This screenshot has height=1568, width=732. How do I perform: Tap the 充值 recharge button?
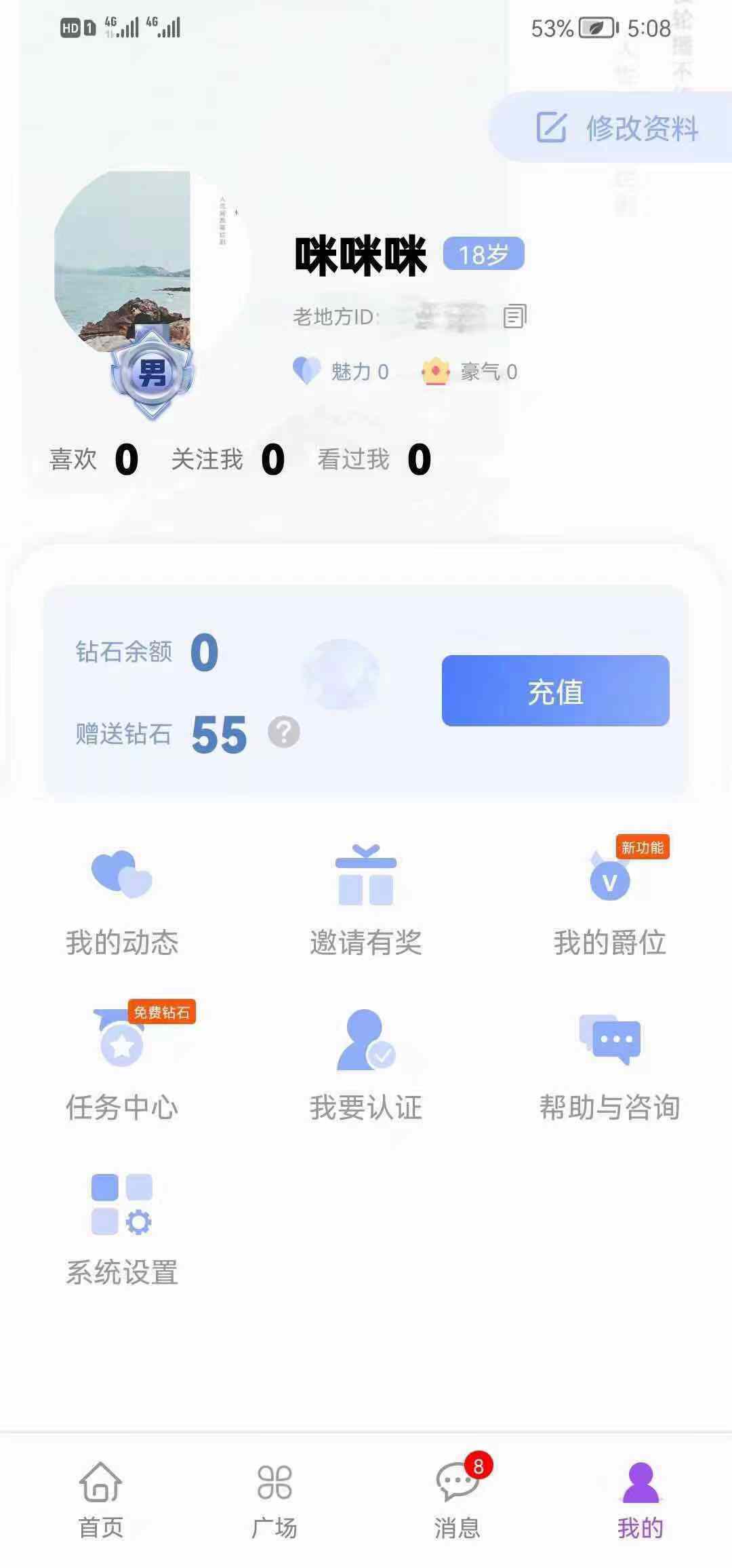(x=555, y=690)
